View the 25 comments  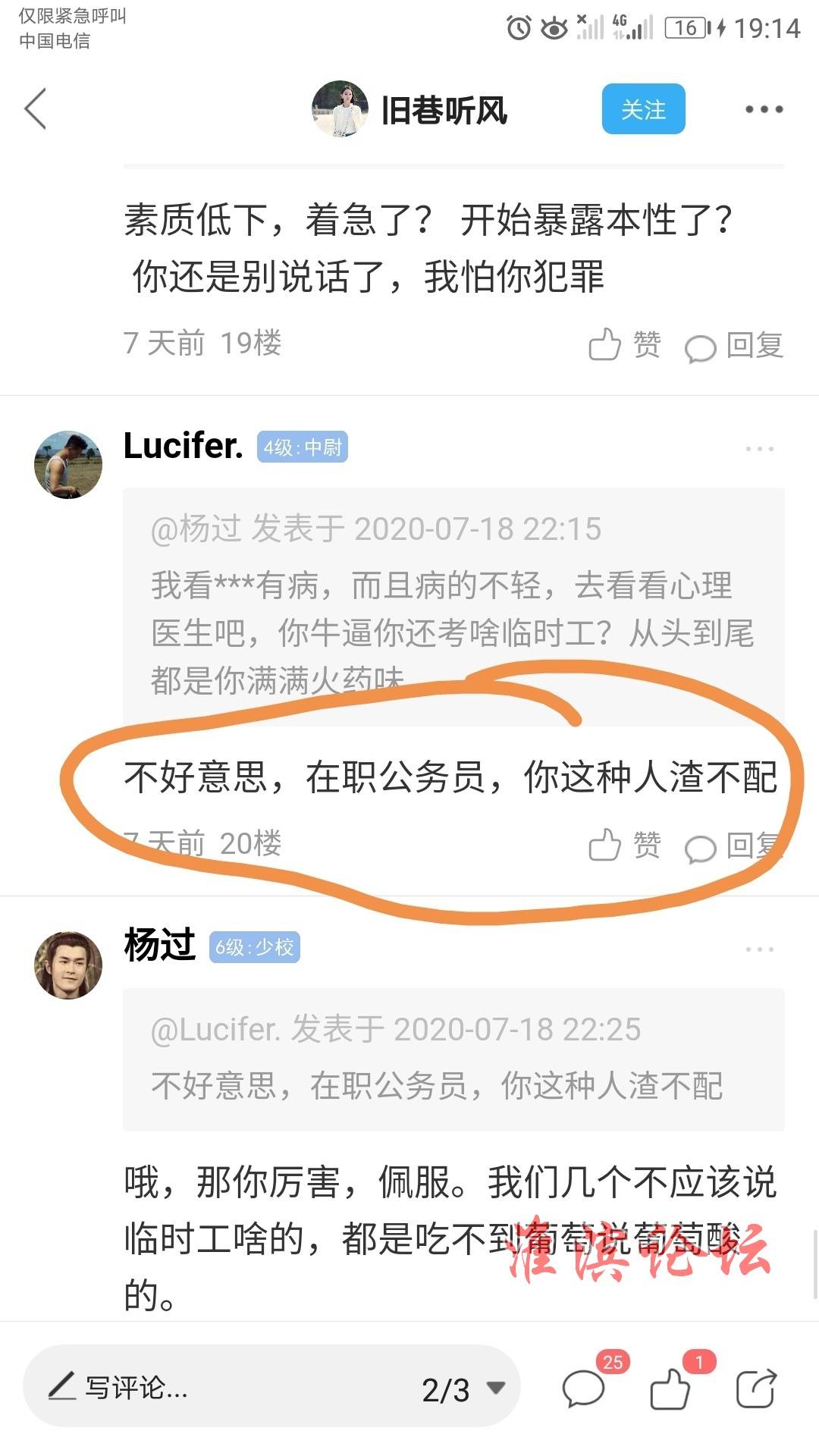(584, 1388)
